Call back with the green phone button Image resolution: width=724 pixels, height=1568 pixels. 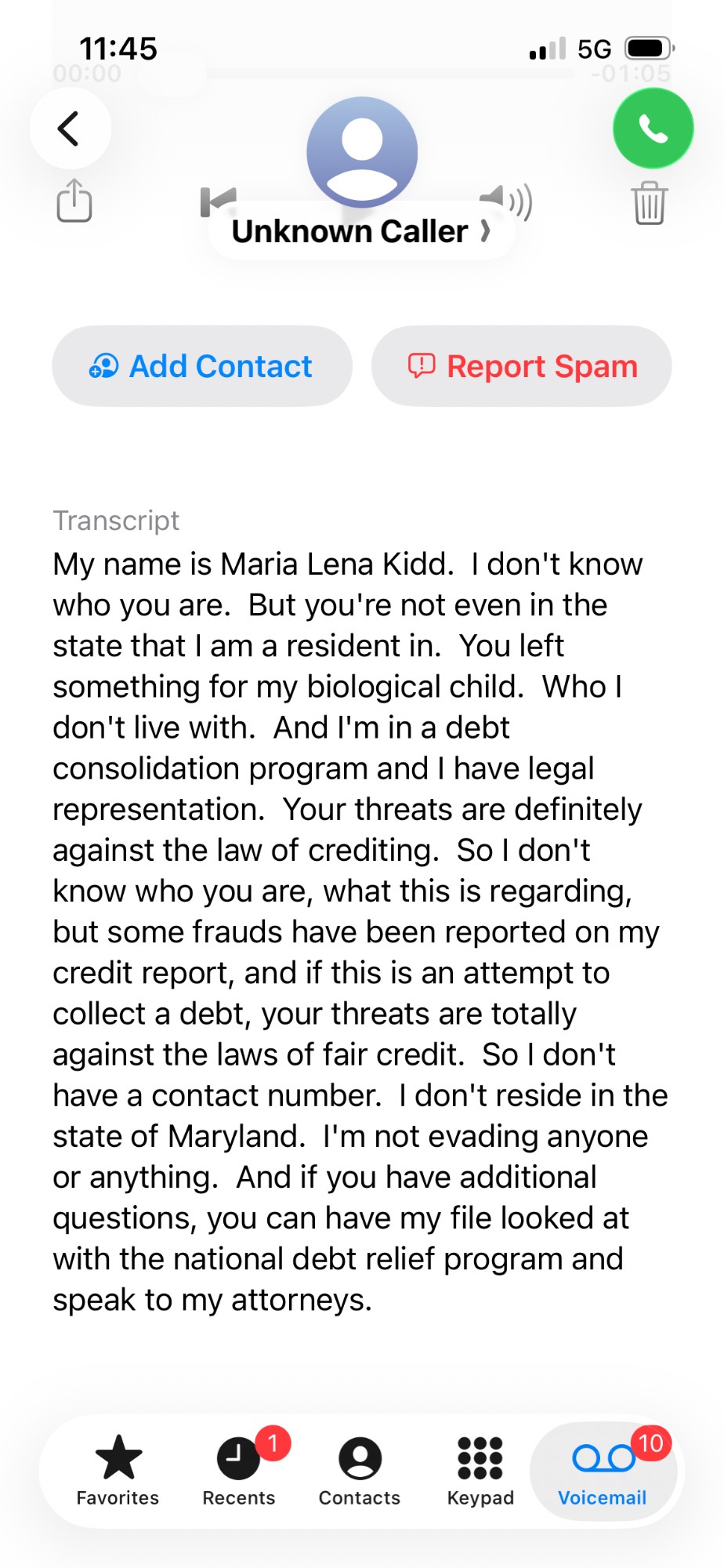click(653, 129)
